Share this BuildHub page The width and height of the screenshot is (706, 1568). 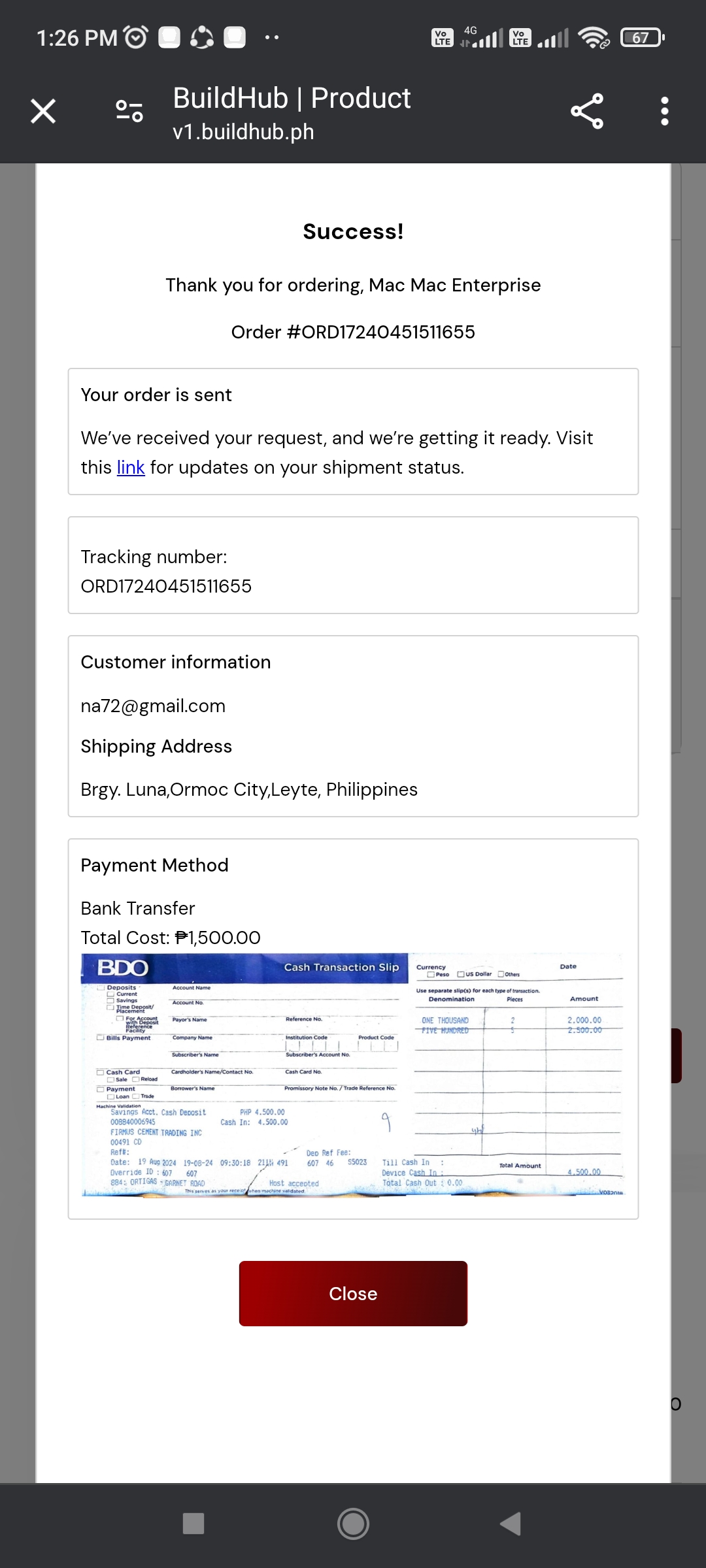[587, 111]
